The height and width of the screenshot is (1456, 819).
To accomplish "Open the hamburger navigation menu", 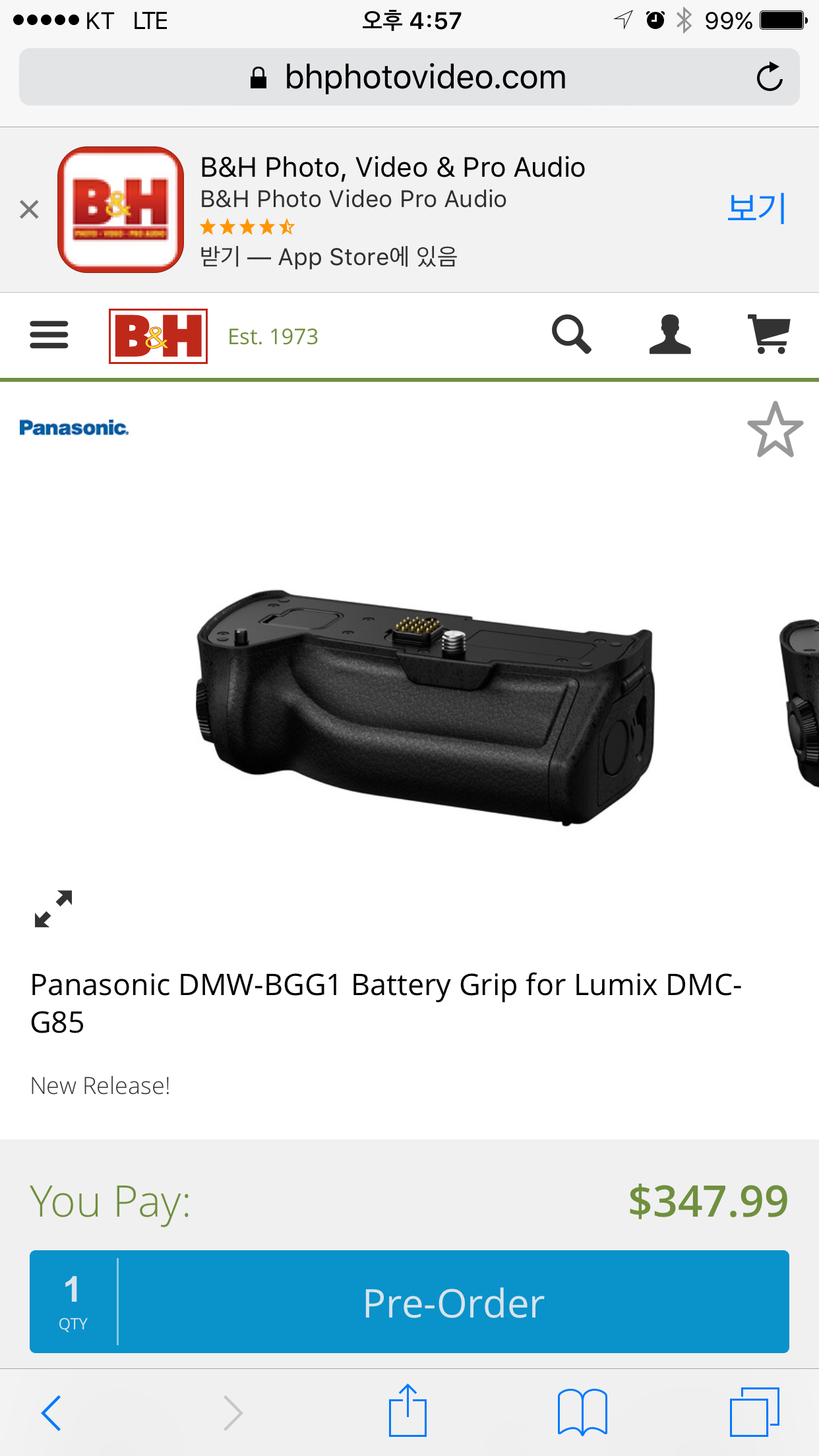I will point(49,335).
